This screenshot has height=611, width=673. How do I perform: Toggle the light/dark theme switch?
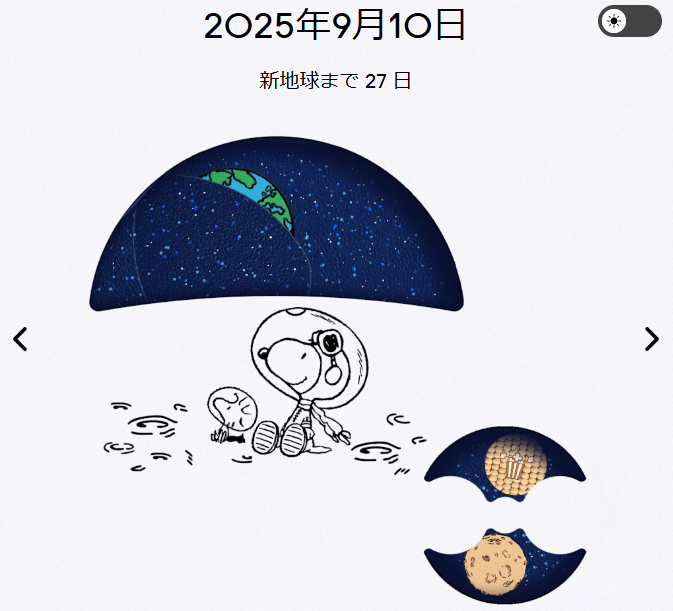tap(629, 21)
